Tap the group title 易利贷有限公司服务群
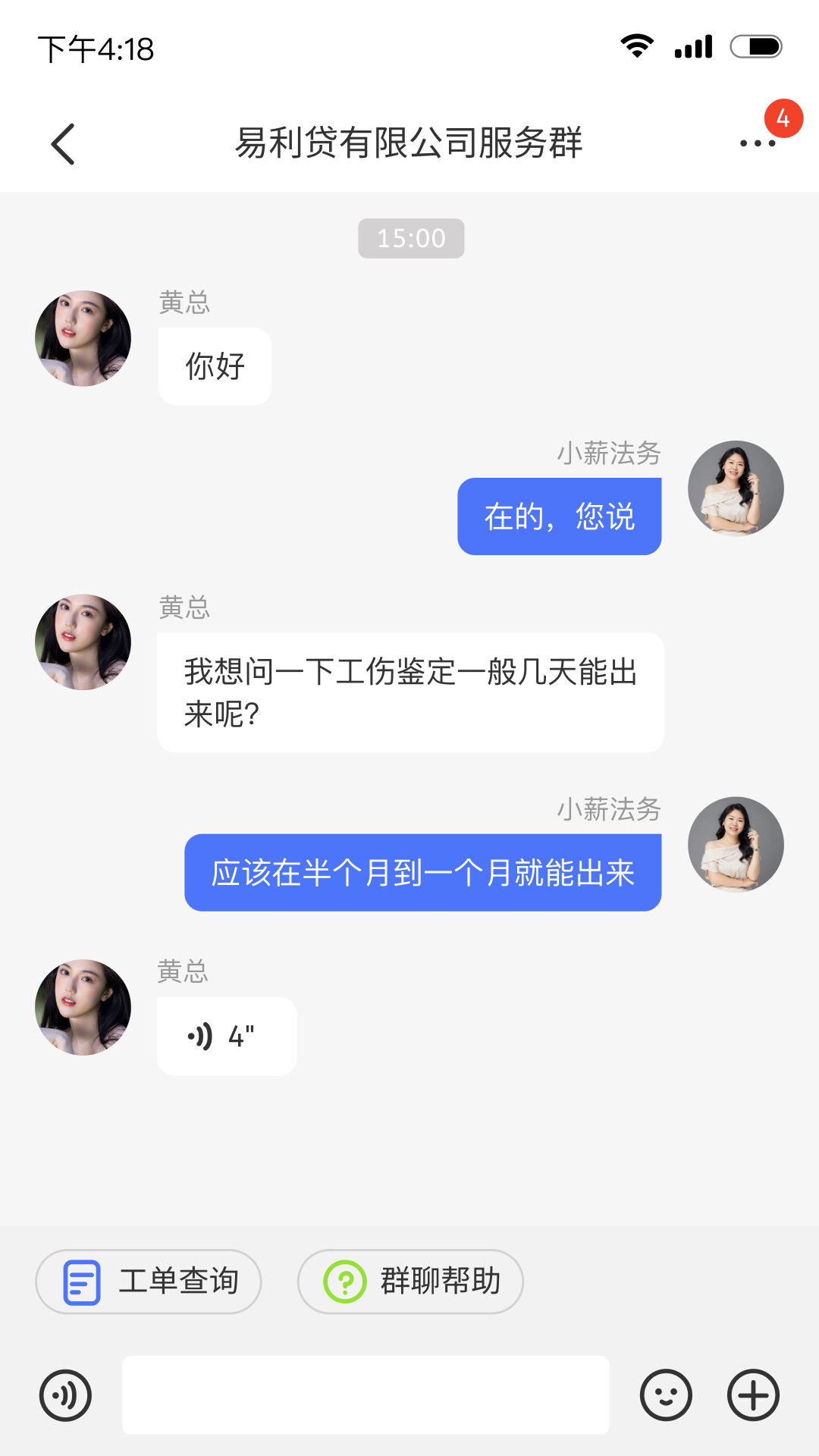 (x=409, y=143)
